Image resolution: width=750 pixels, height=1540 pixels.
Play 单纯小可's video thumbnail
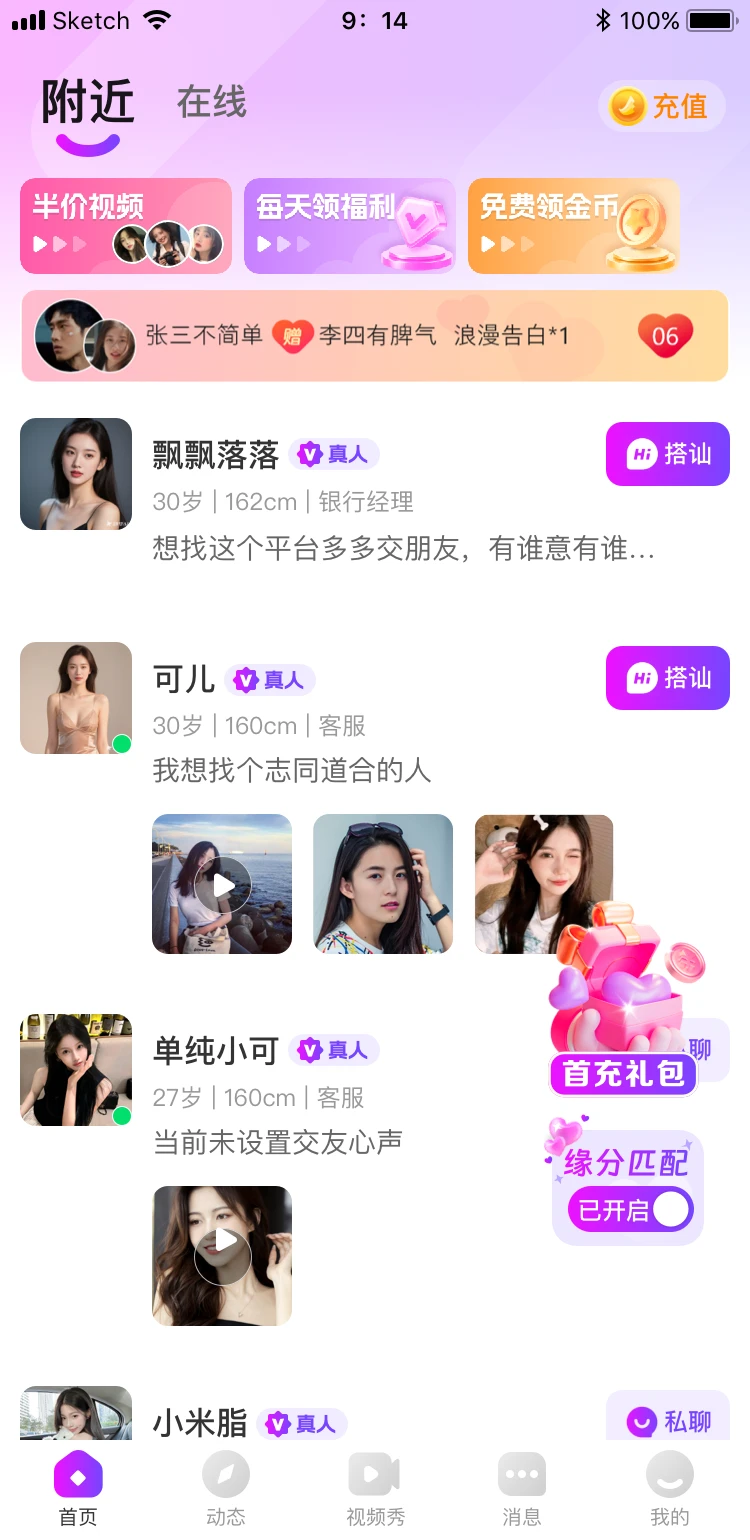click(x=222, y=1256)
